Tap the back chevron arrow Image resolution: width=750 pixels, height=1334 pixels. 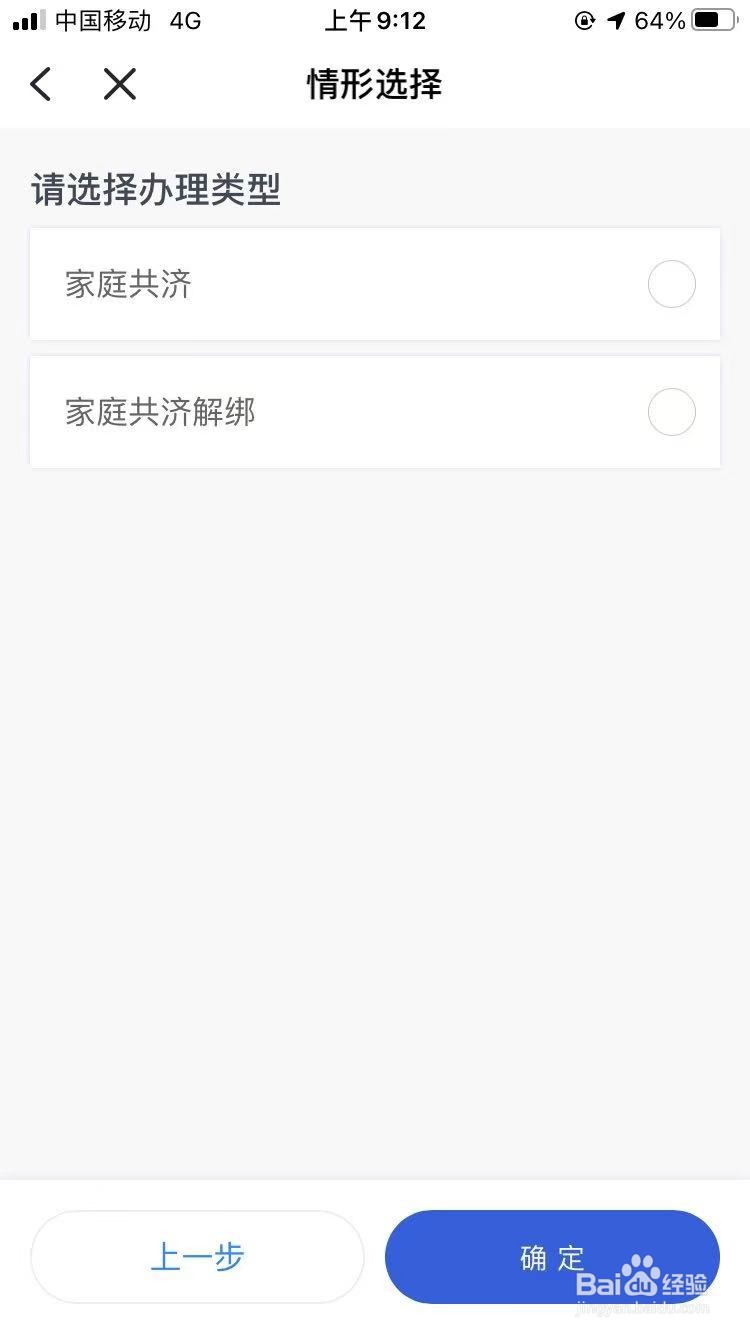[40, 84]
